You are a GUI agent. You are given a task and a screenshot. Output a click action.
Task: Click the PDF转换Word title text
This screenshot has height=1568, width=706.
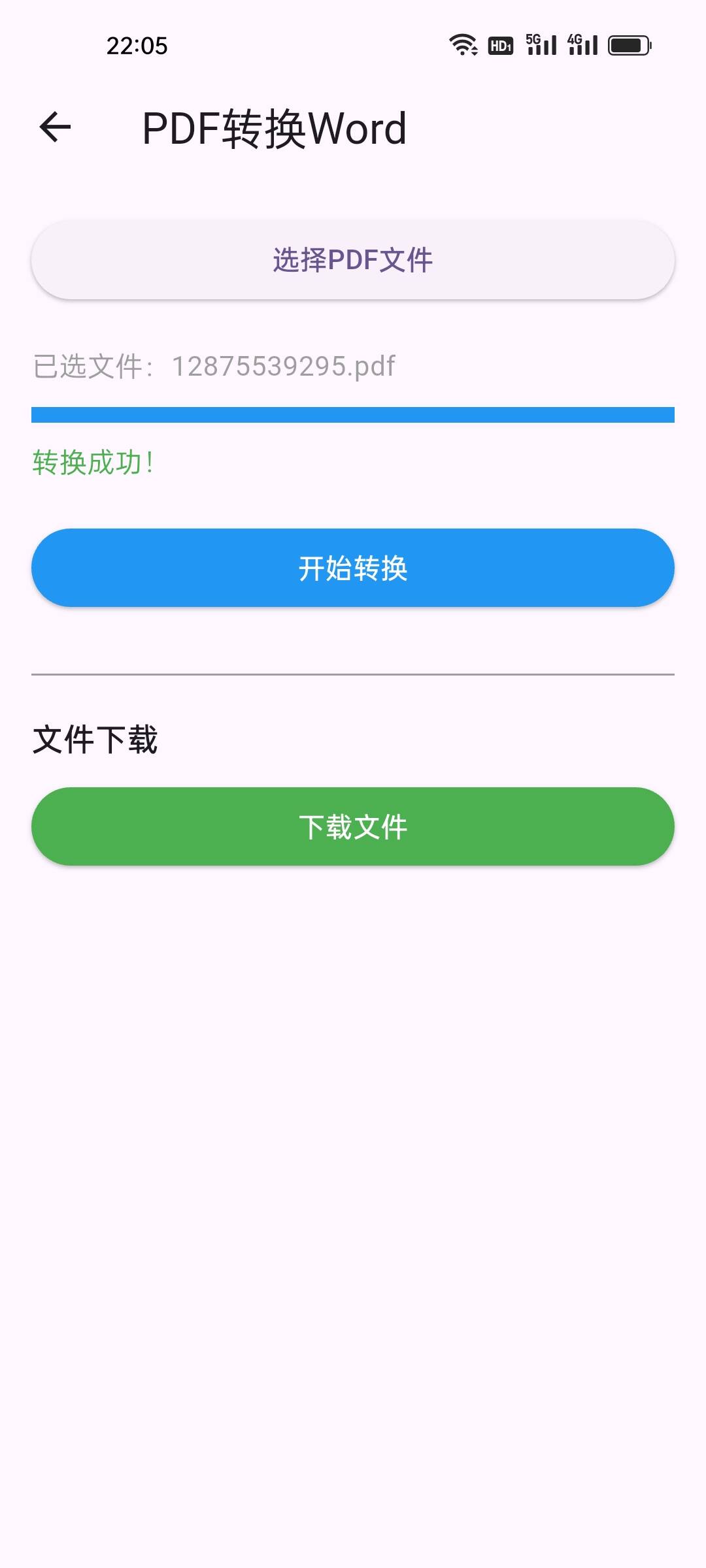click(275, 128)
